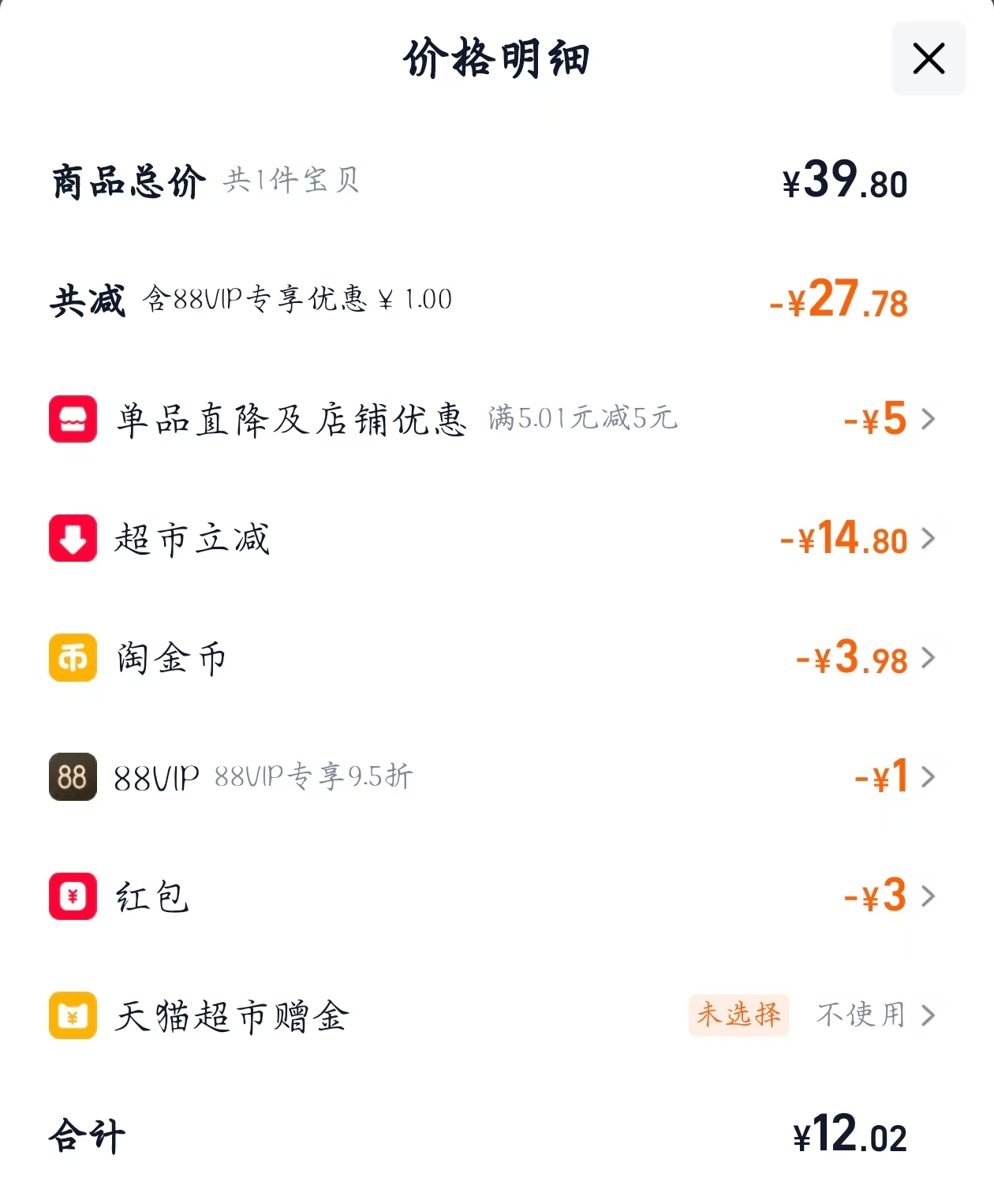
Task: Open the 88VIP 9.5折 discount details
Action: 929,778
